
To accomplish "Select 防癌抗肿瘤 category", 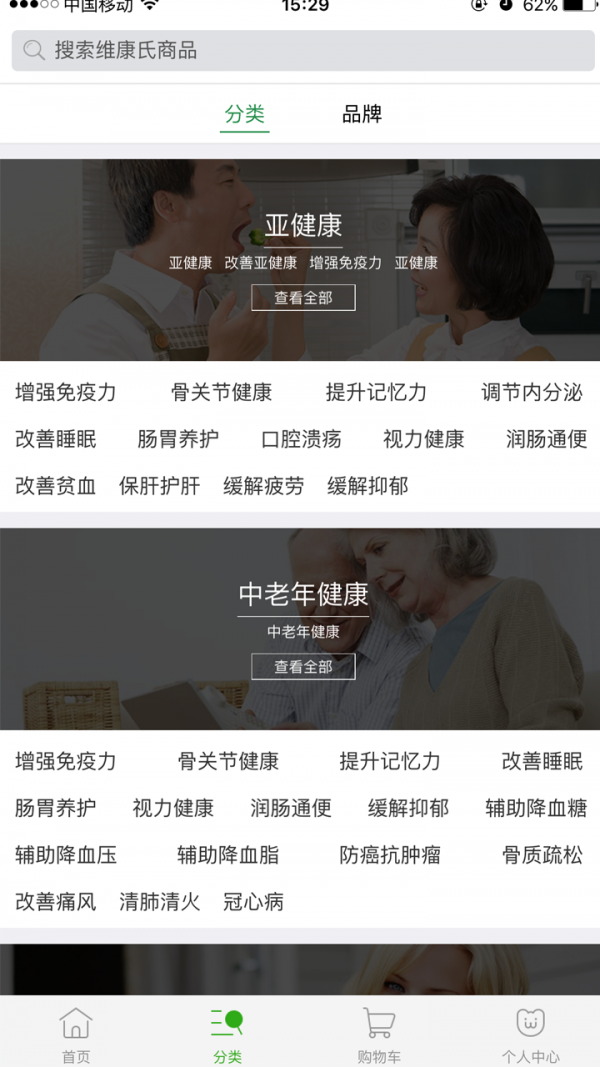I will tap(390, 855).
